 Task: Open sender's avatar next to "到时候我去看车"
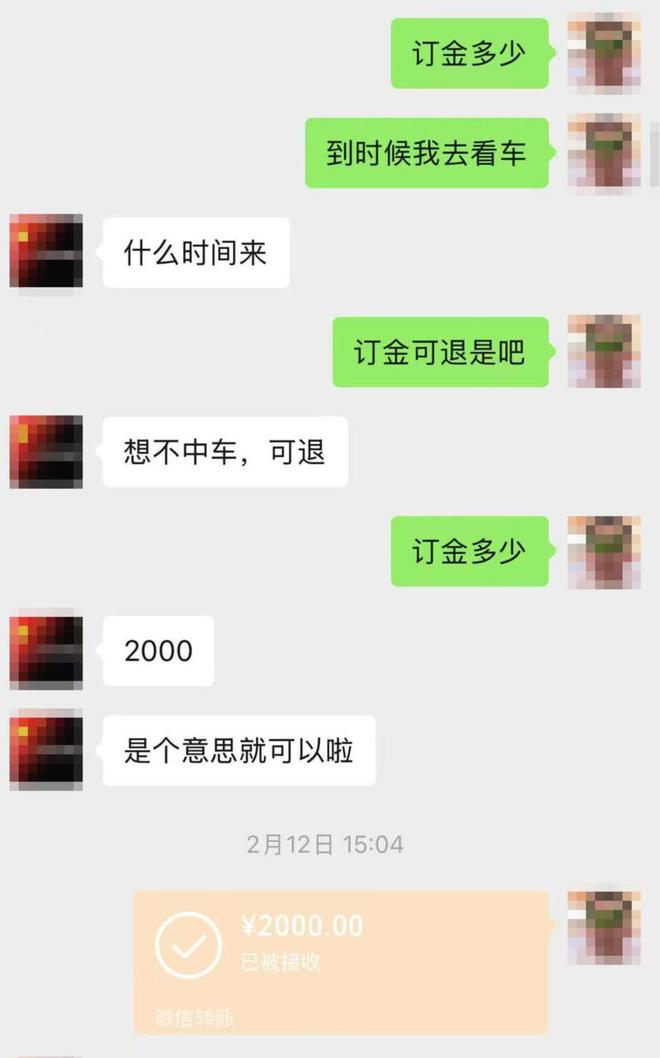[604, 152]
